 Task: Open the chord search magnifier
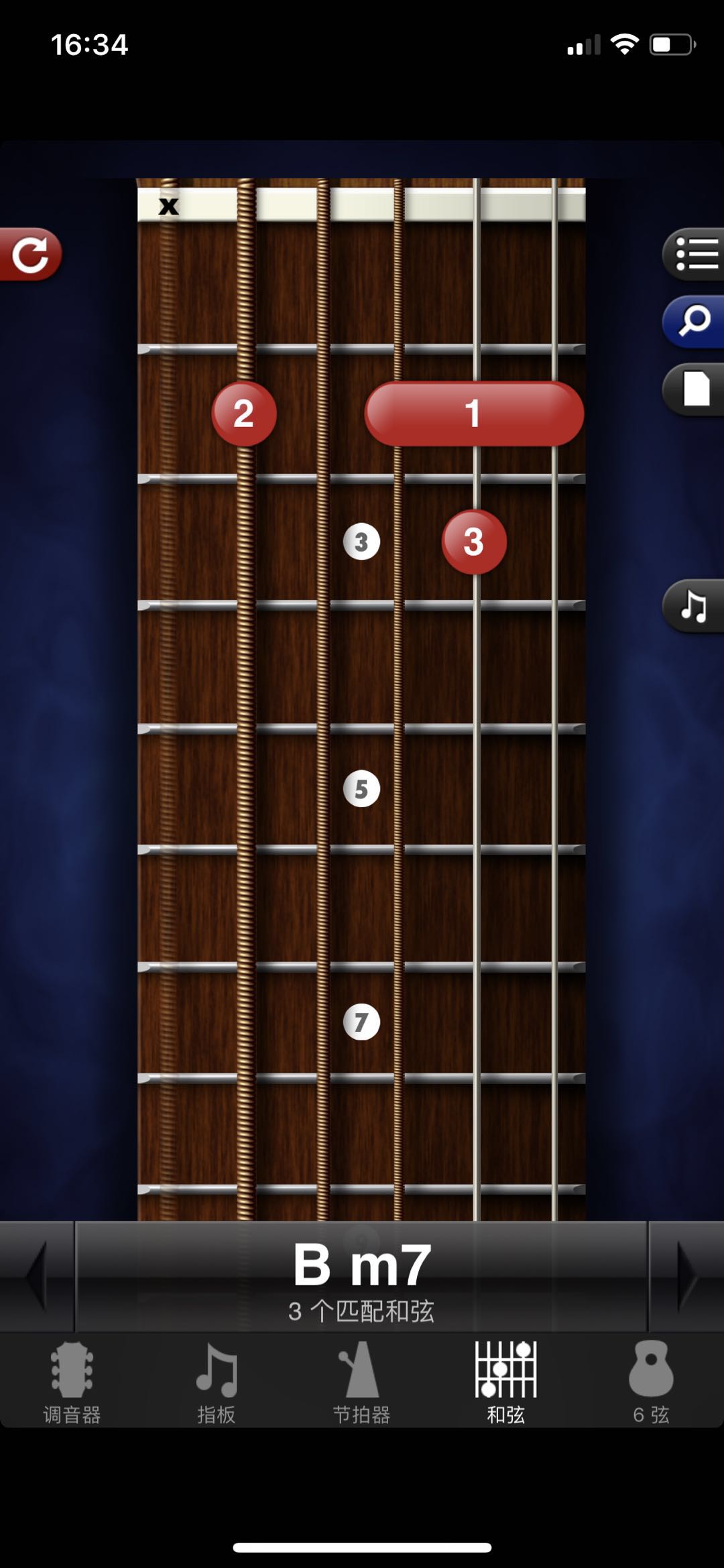(695, 322)
